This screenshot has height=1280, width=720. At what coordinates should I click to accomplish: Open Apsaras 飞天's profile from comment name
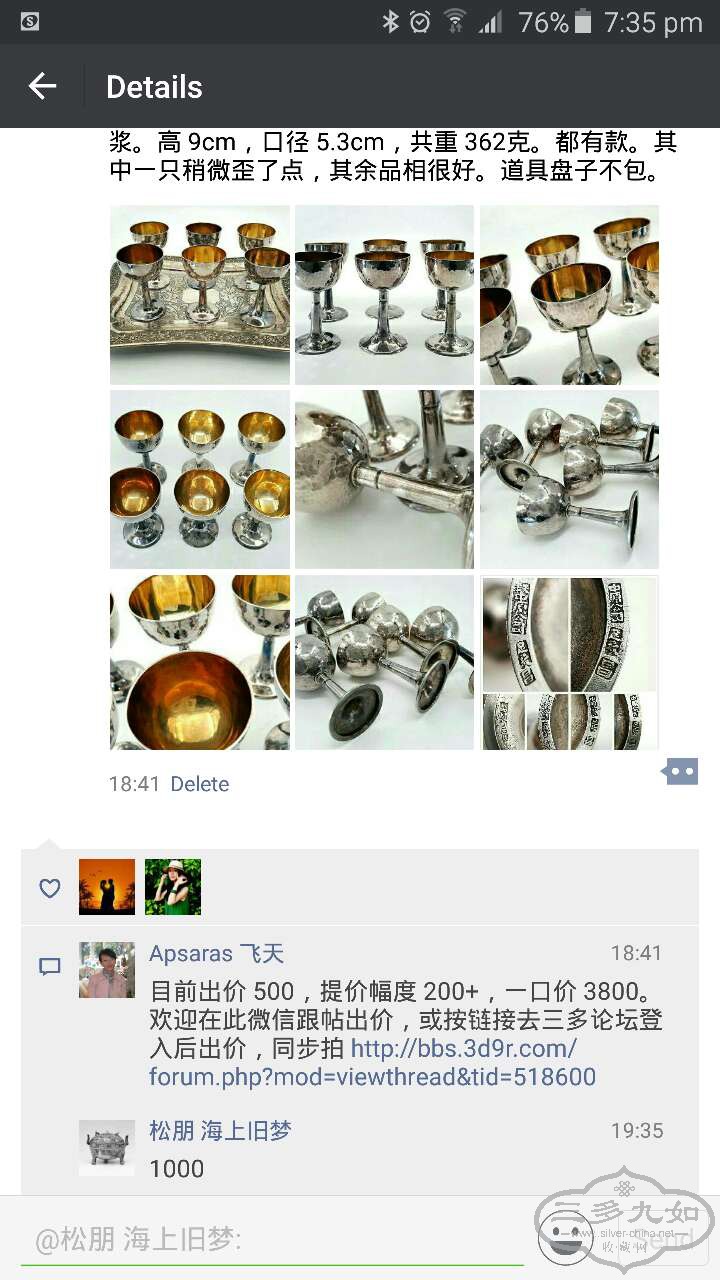point(216,953)
